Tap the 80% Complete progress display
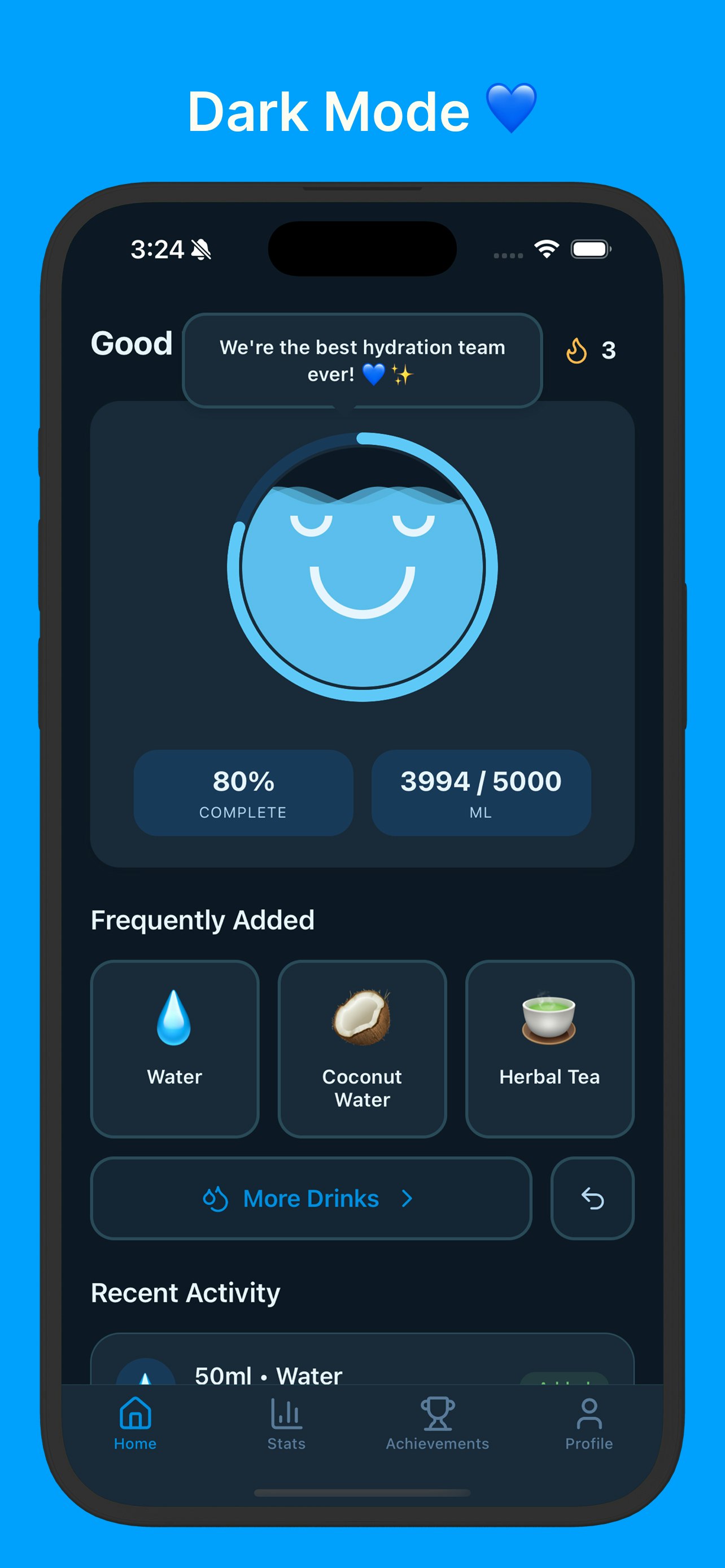The image size is (725, 1568). tap(243, 792)
